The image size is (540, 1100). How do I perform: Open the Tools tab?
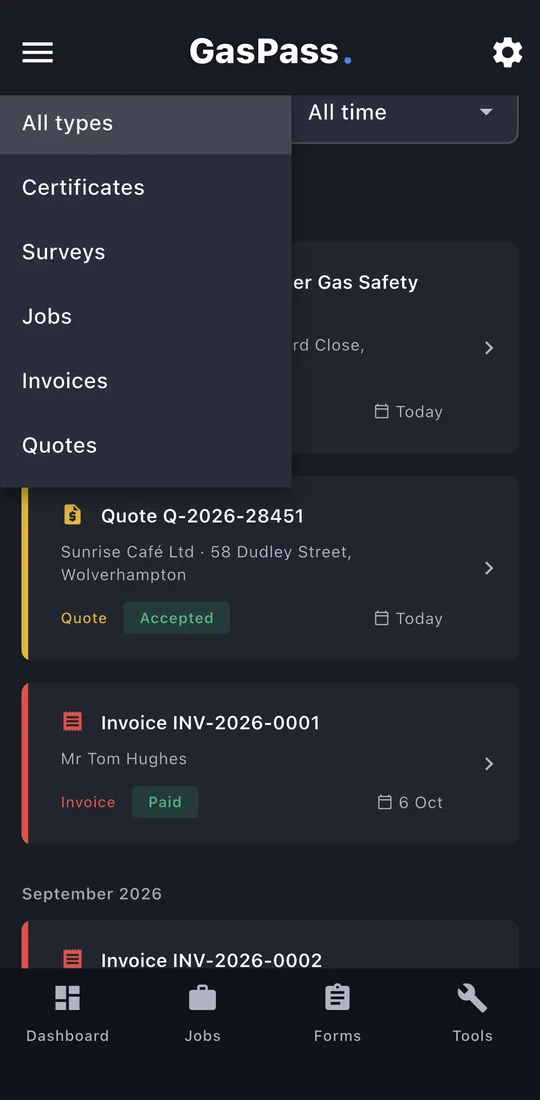(x=473, y=1014)
